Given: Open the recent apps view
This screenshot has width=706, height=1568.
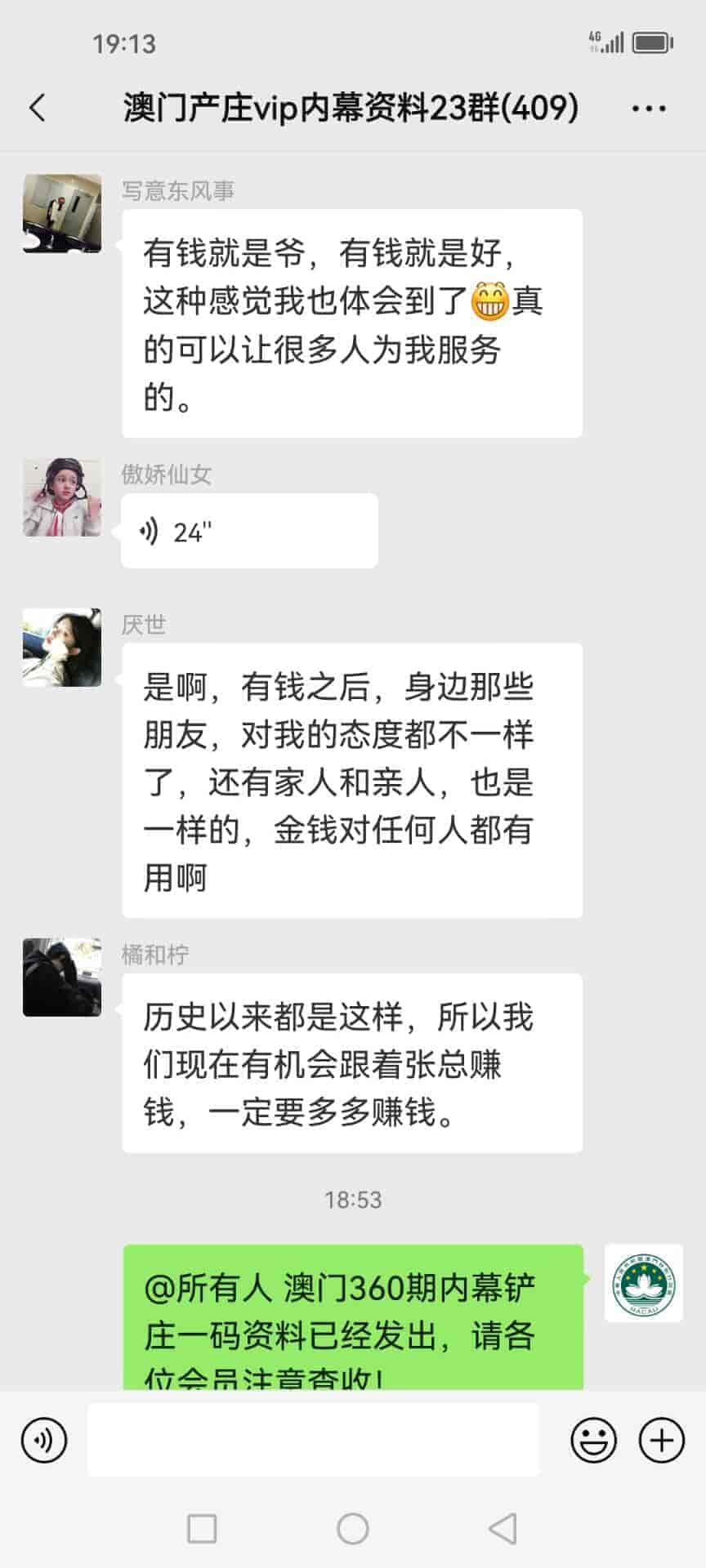Looking at the screenshot, I should [202, 1529].
